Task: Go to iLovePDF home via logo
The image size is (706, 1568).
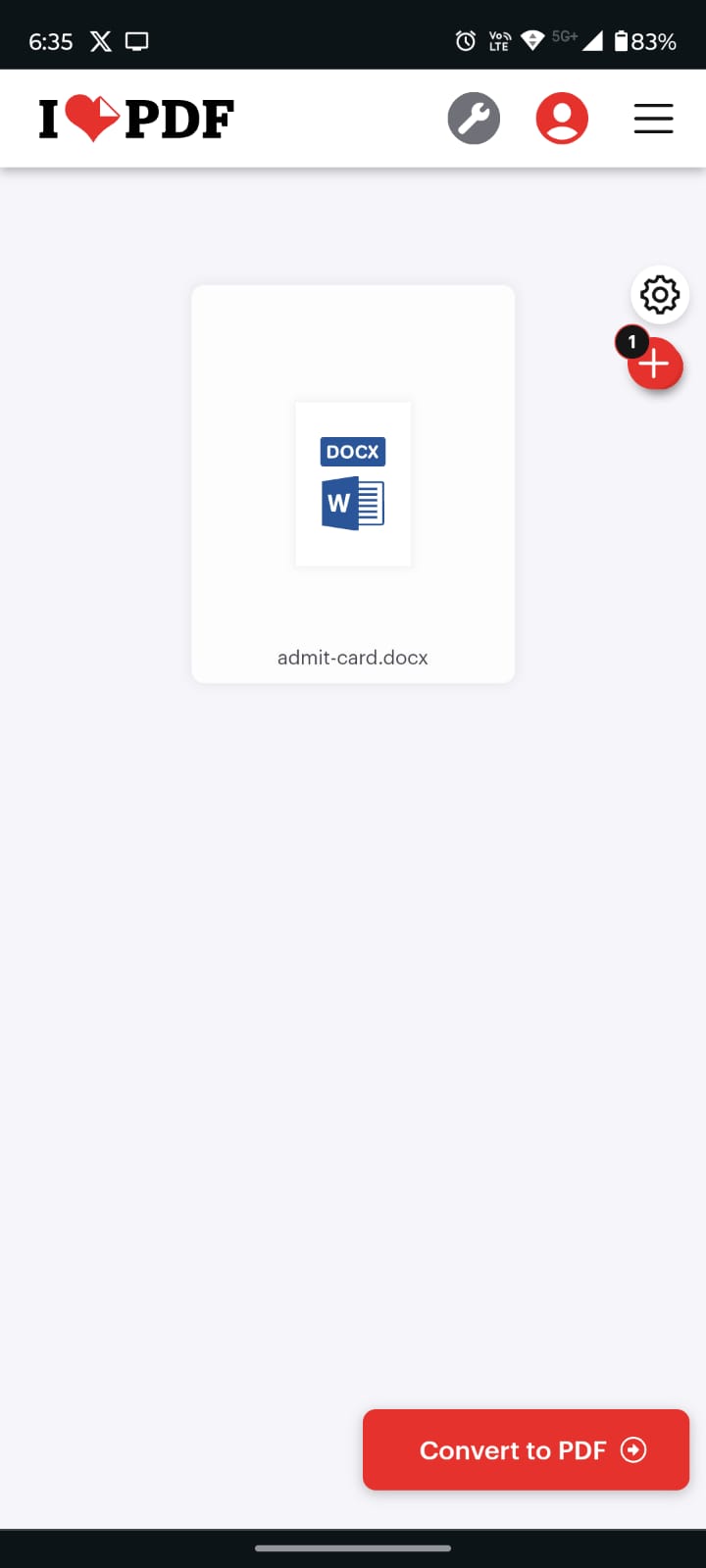Action: point(136,120)
